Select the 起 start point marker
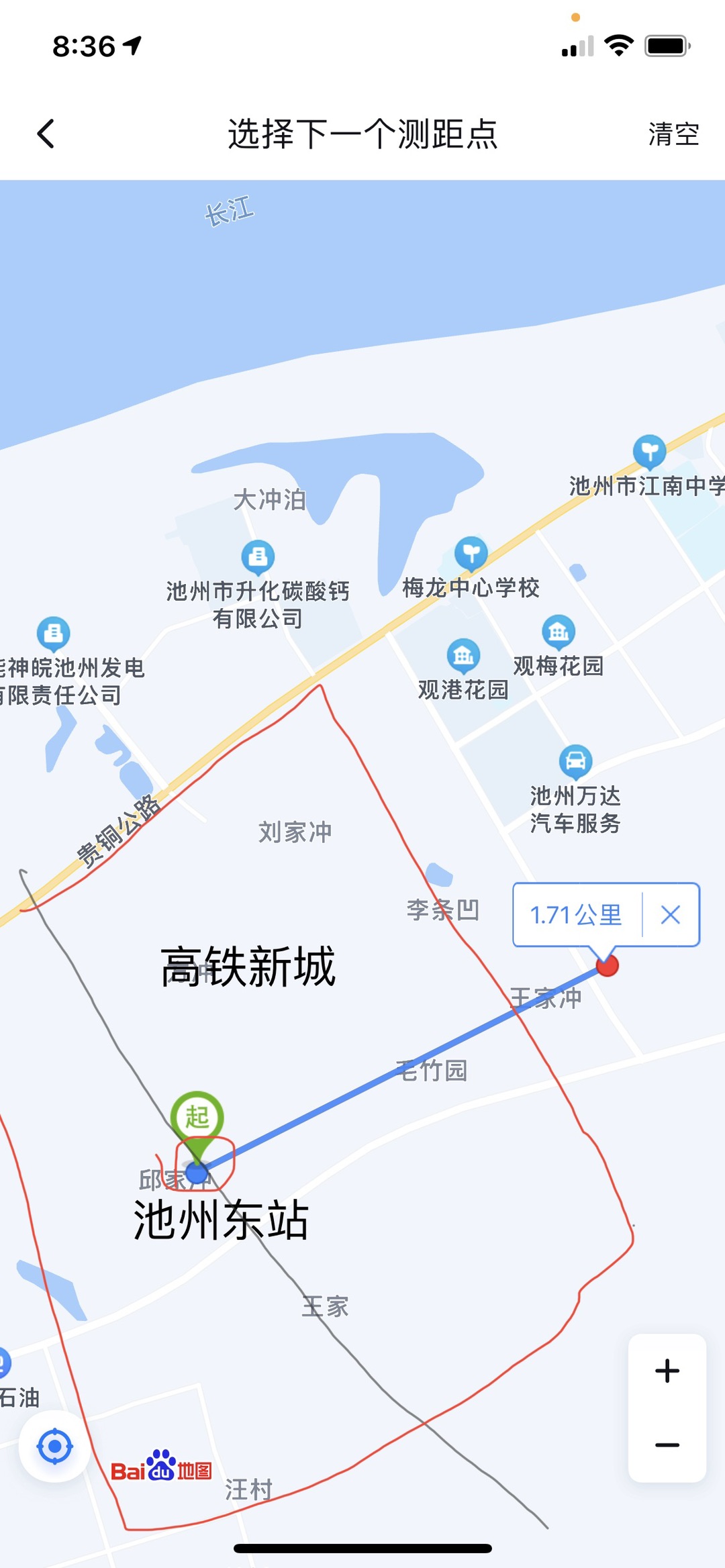This screenshot has width=725, height=1568. (197, 1118)
